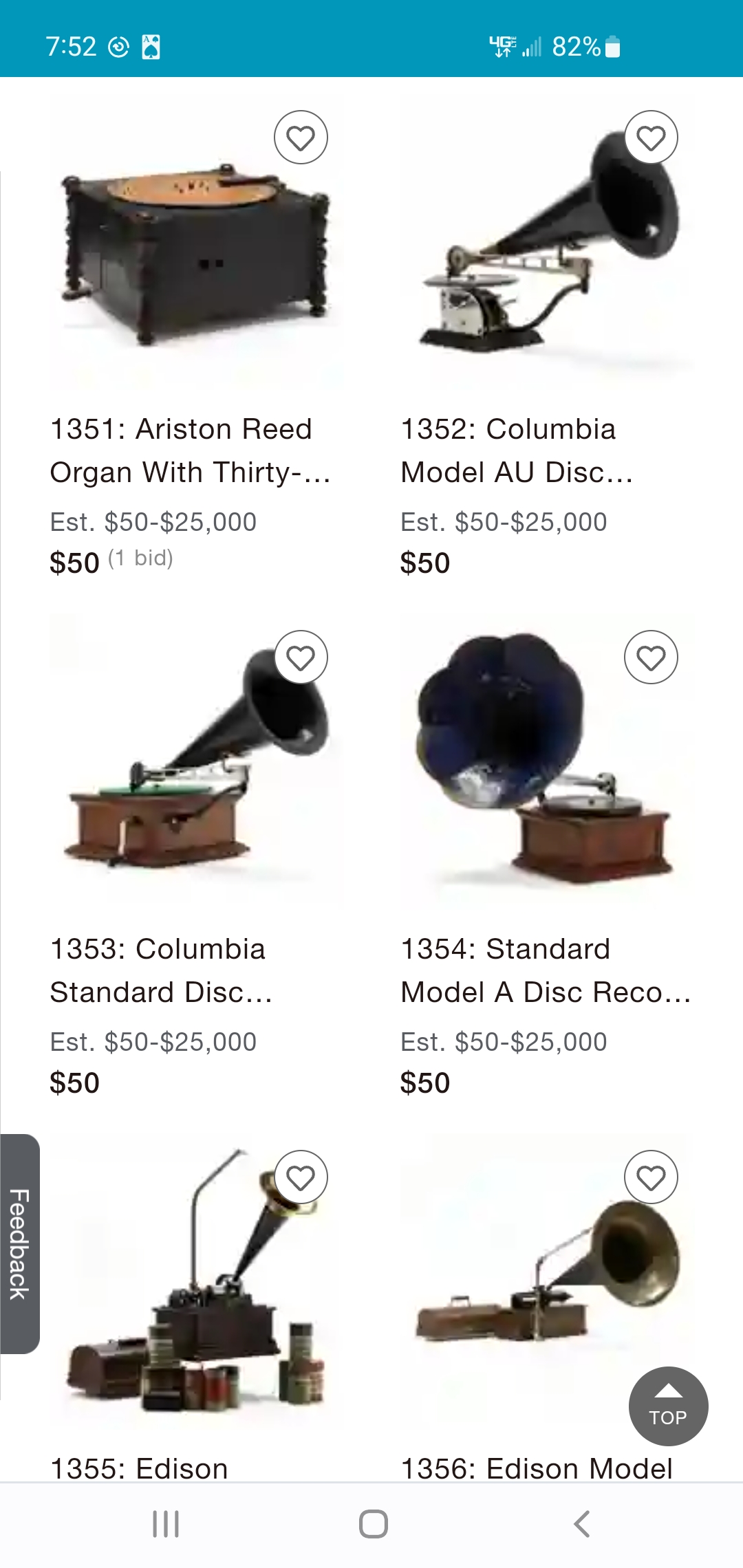Open the Feedback side tab

(19, 1243)
